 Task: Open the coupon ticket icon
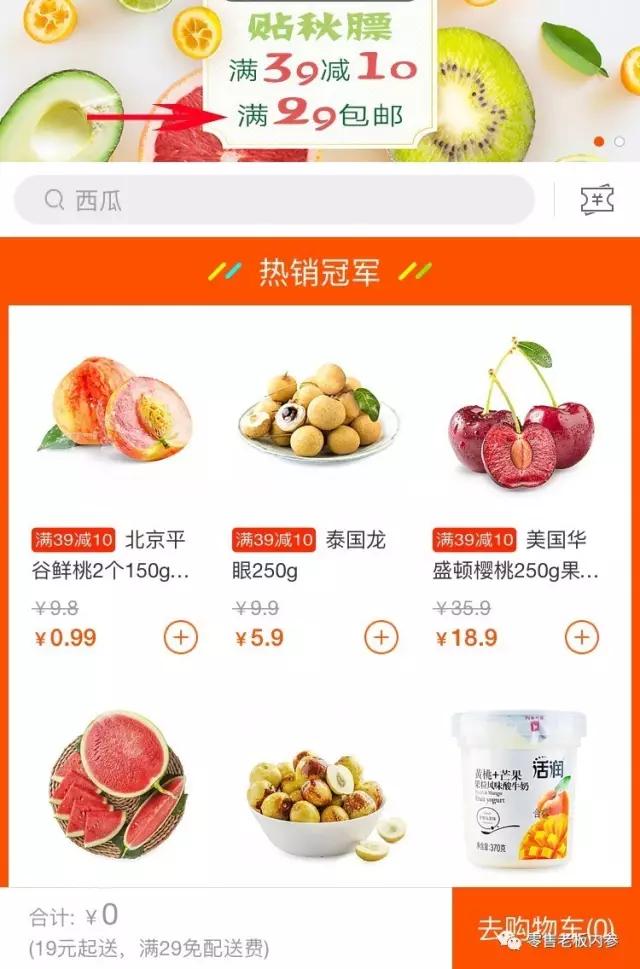point(597,200)
